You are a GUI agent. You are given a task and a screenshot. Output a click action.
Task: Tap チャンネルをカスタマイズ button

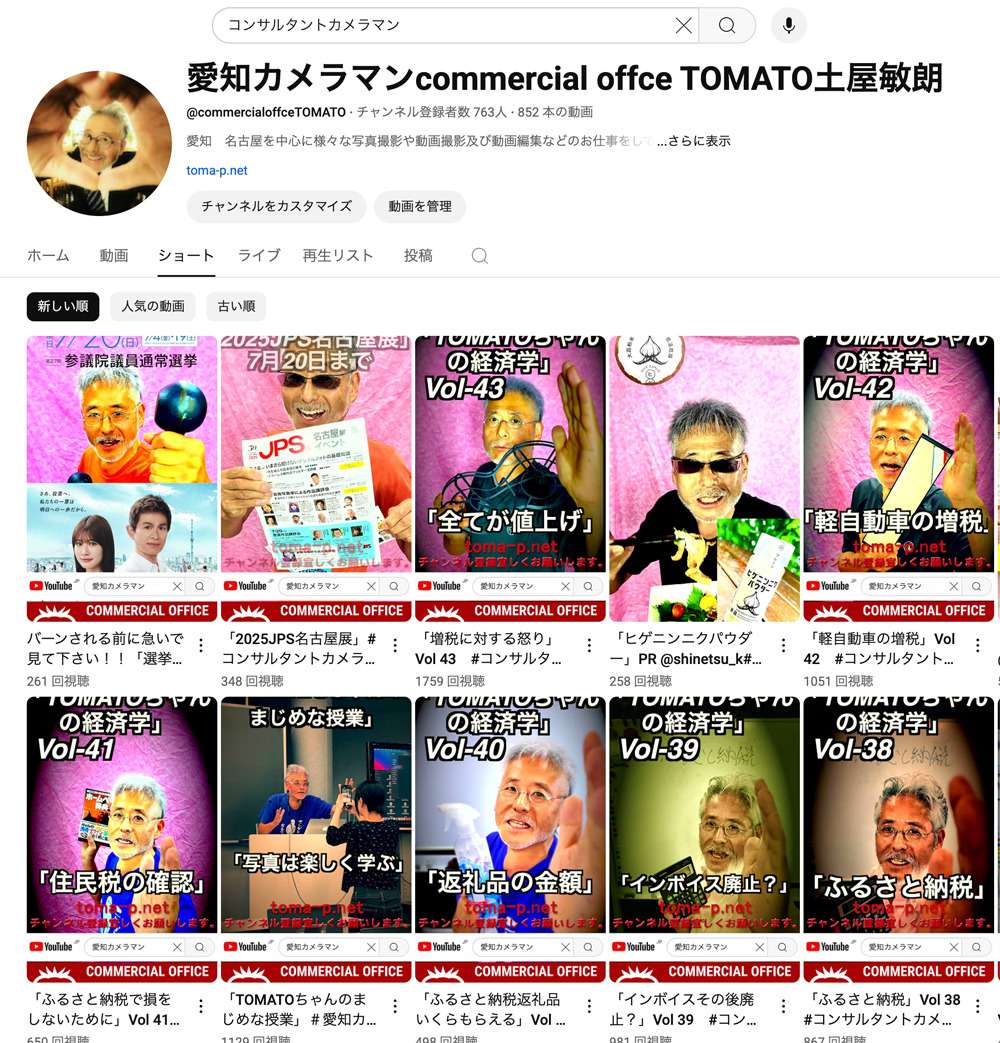coord(276,206)
